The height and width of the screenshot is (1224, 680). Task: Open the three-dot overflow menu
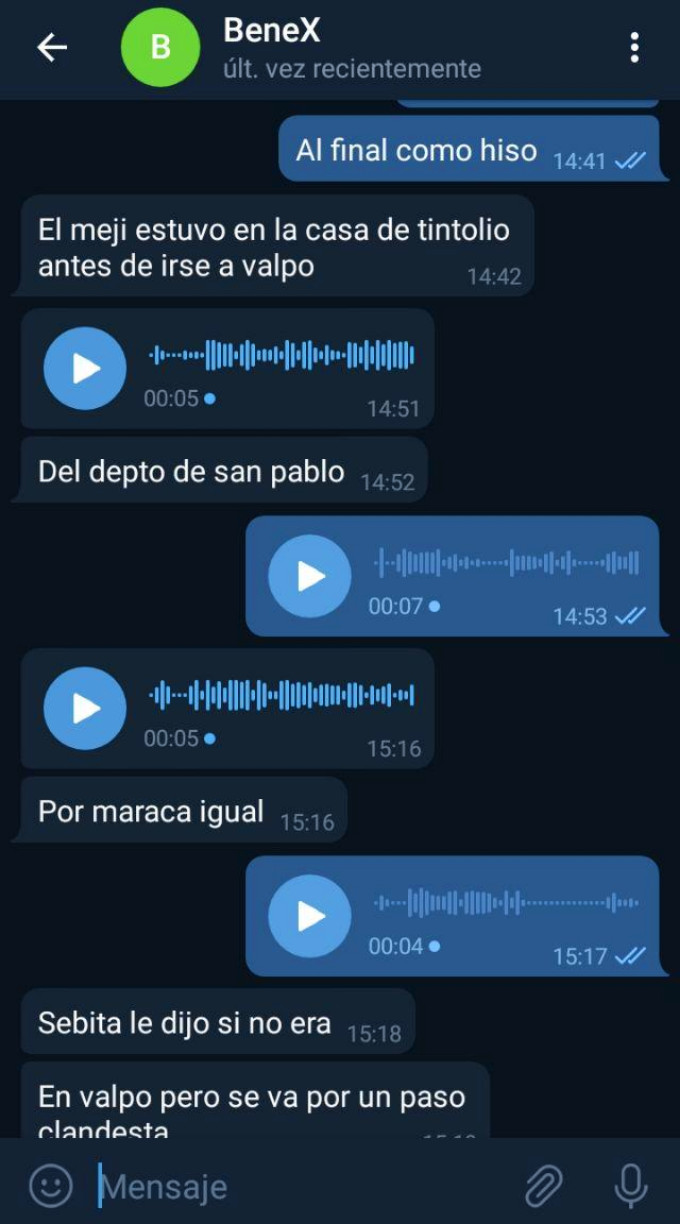coord(634,47)
